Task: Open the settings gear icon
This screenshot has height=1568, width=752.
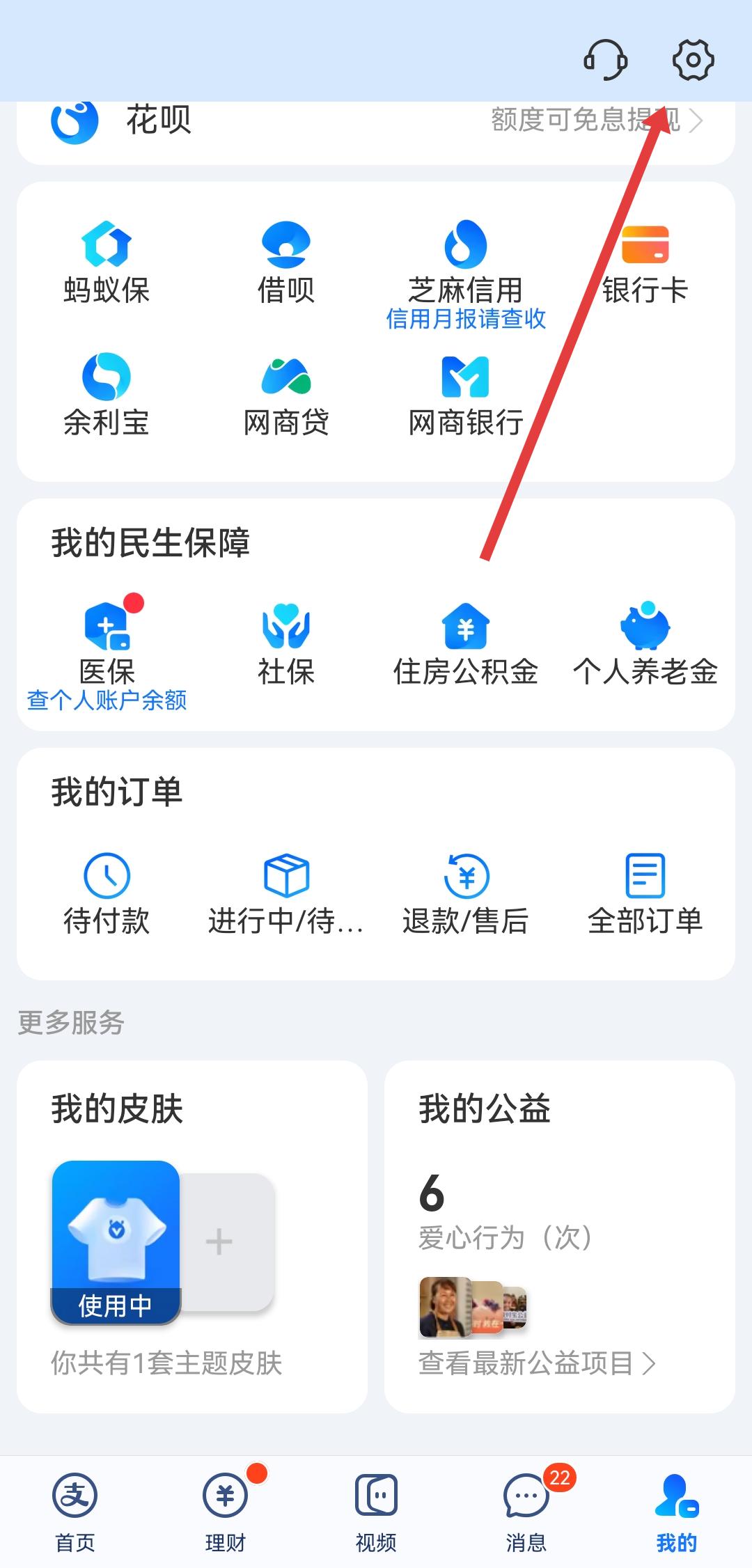Action: [693, 60]
